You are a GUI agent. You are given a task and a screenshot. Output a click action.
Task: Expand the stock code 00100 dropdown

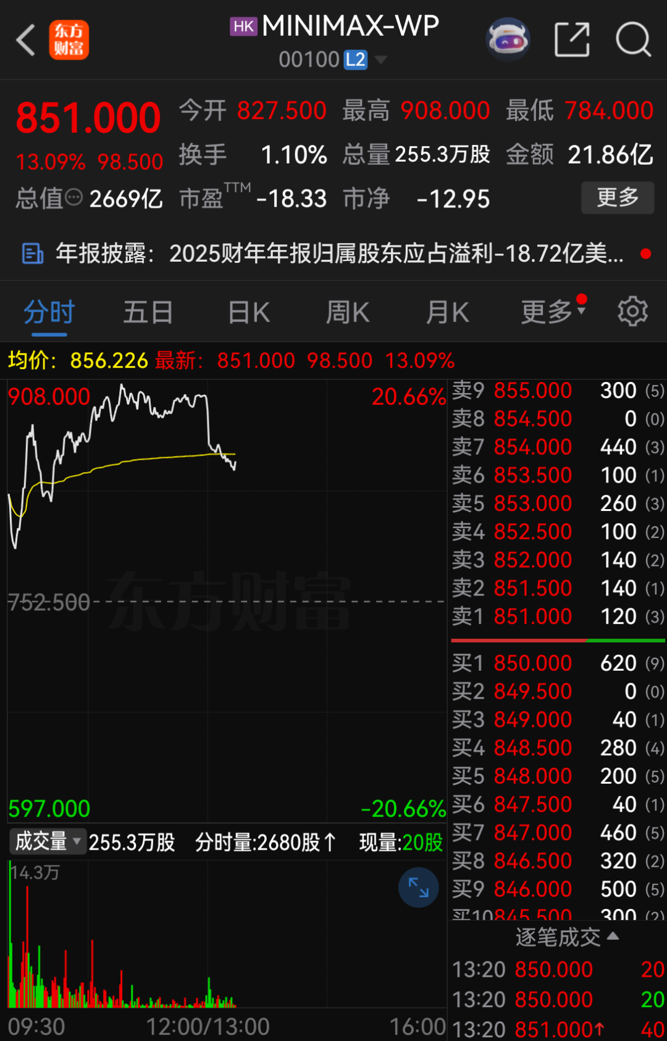coord(381,60)
